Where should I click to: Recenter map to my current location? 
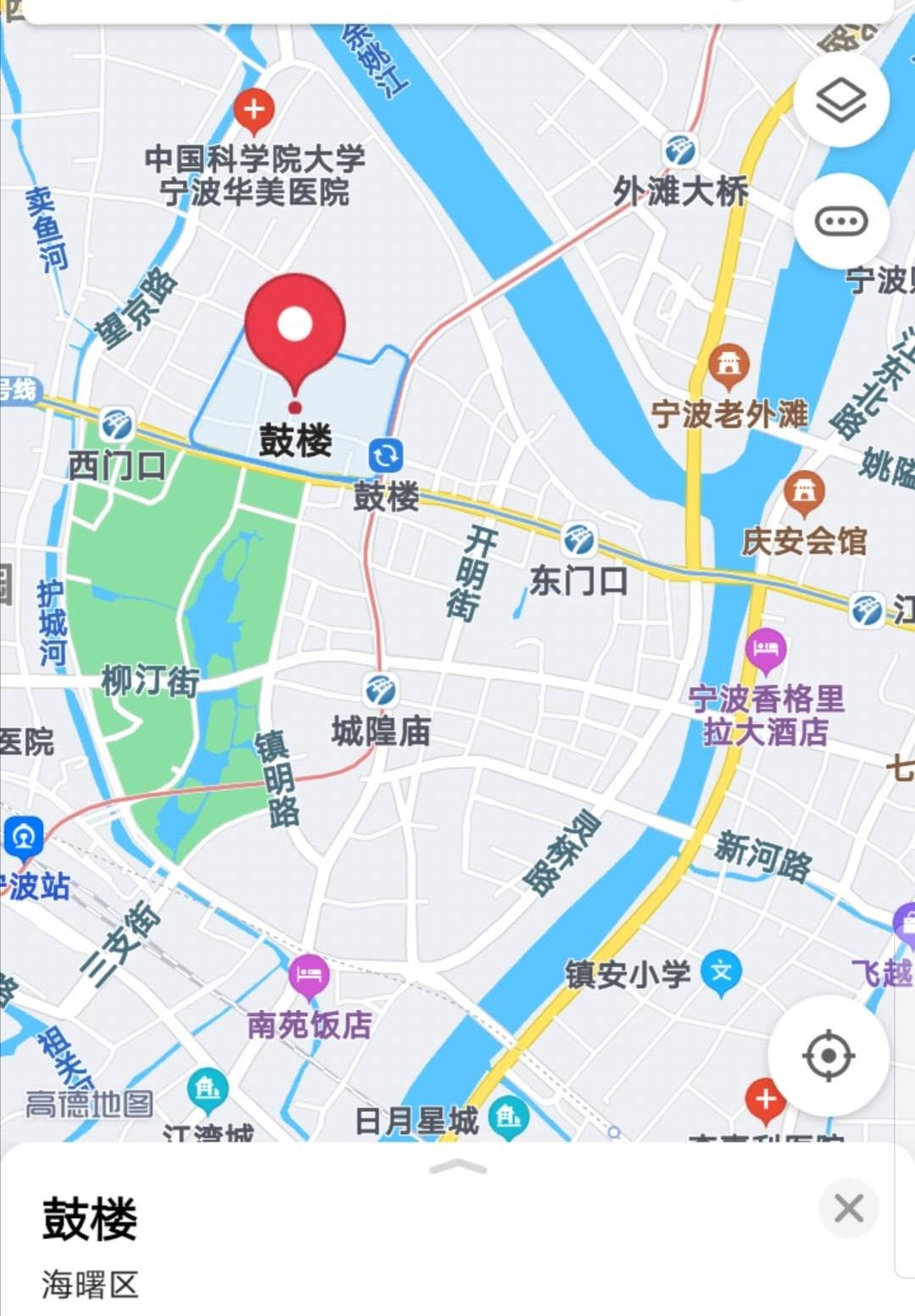pyautogui.click(x=828, y=1056)
